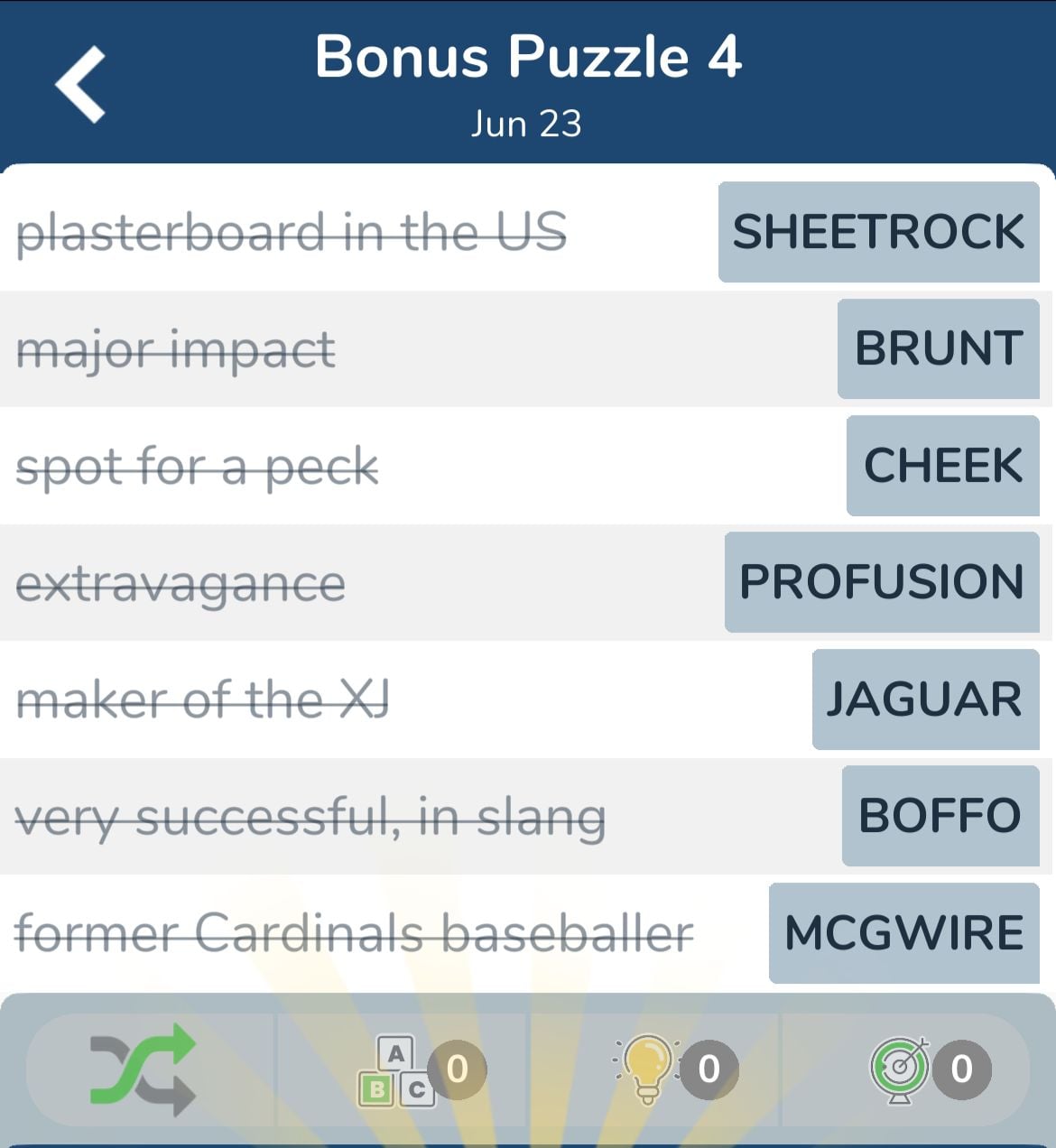Go back using the white arrow
This screenshot has width=1056, height=1148.
(81, 85)
